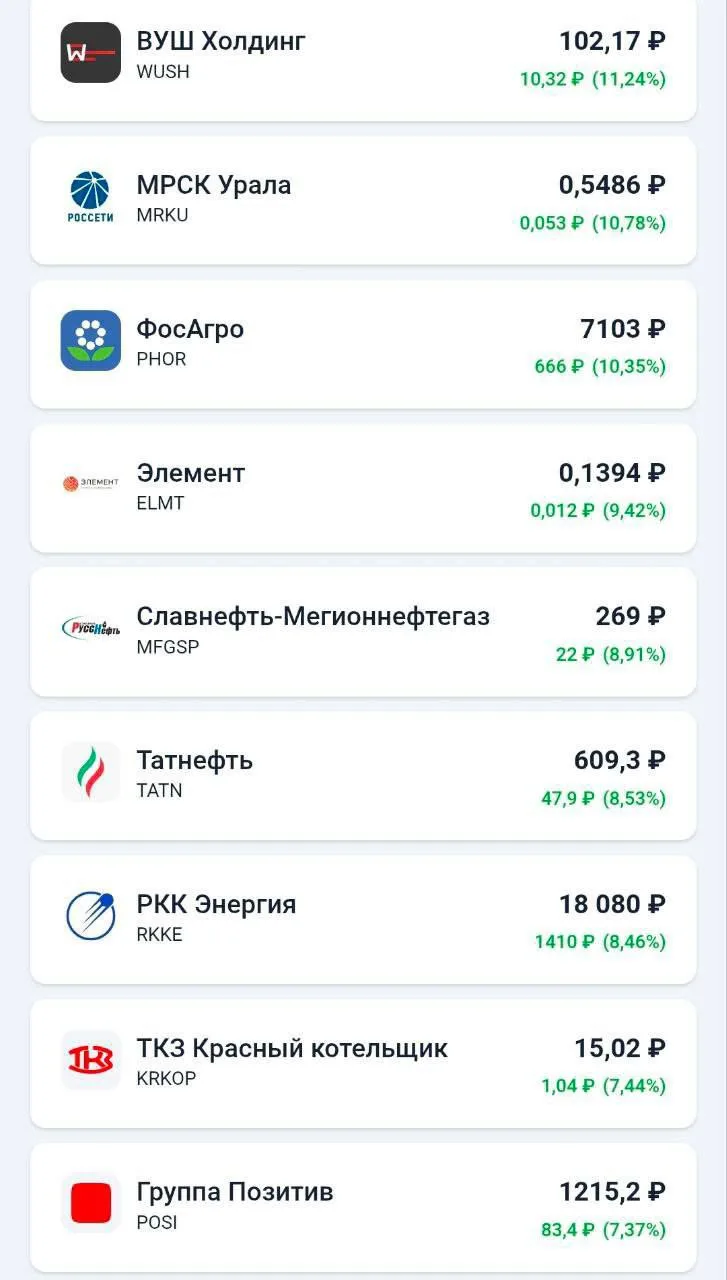Open the Группа Позитив (POSI) card
The image size is (727, 1280).
[x=363, y=1206]
